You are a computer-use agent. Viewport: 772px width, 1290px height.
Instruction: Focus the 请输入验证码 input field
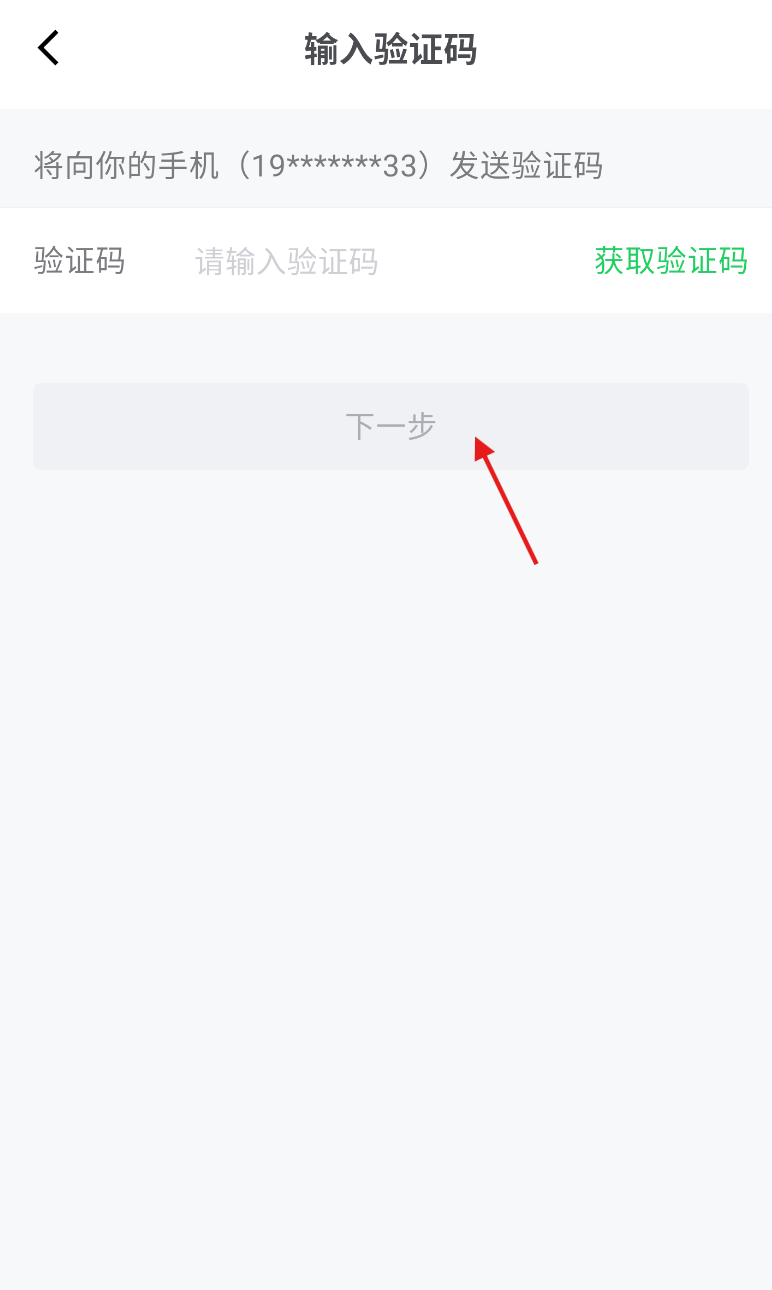pyautogui.click(x=360, y=261)
